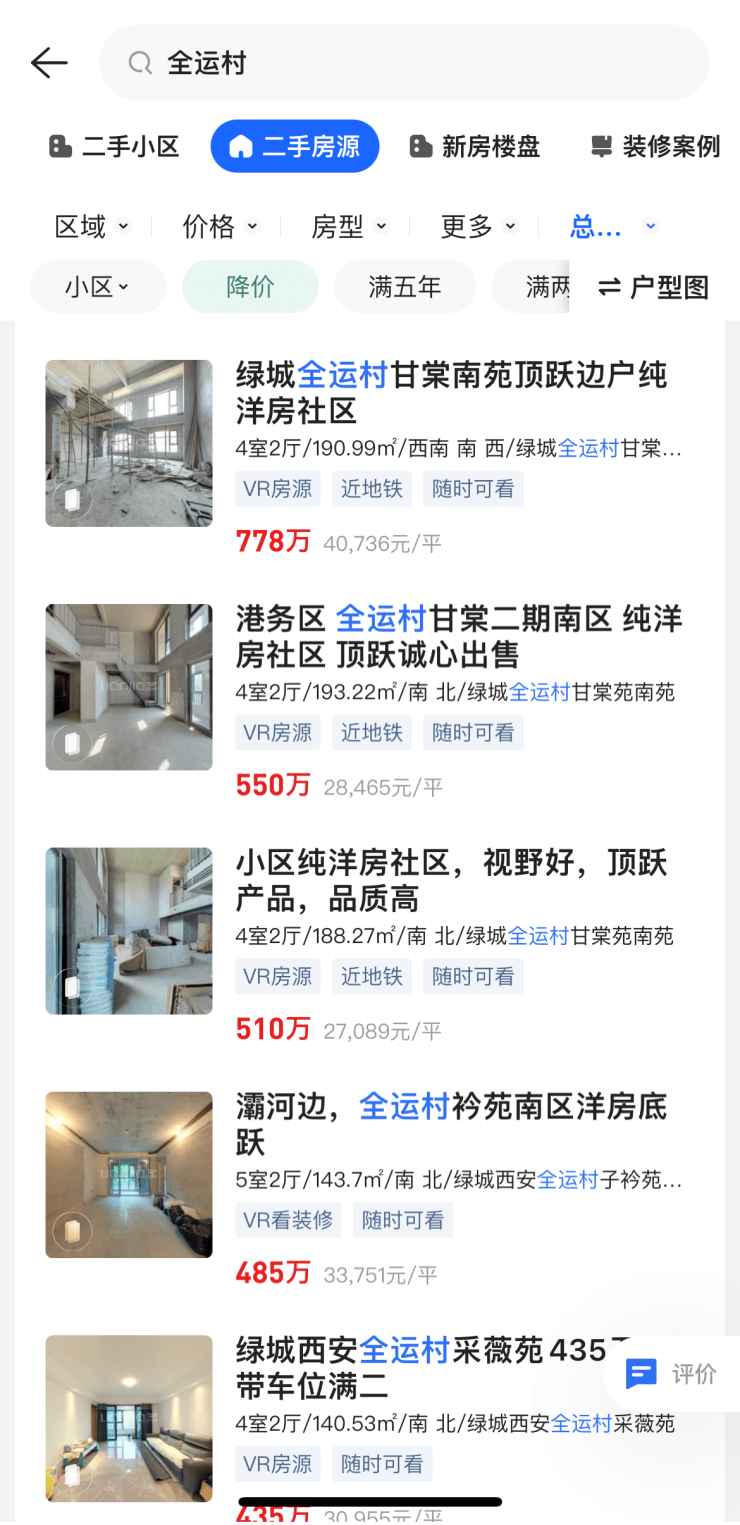Tap the floating 评价 button
Image resolution: width=740 pixels, height=1525 pixels.
click(x=671, y=1374)
